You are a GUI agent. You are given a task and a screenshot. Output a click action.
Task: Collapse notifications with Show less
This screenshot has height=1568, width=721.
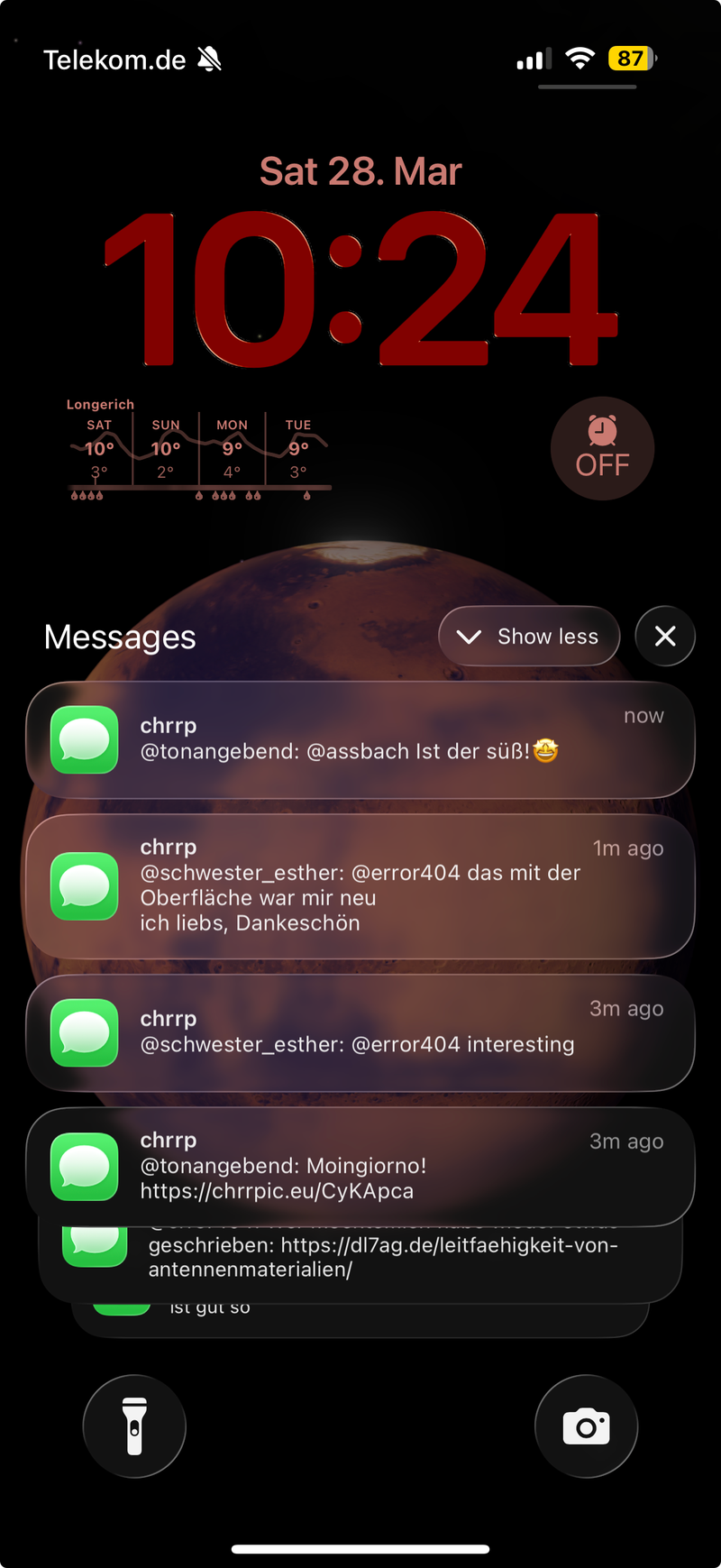pos(529,637)
